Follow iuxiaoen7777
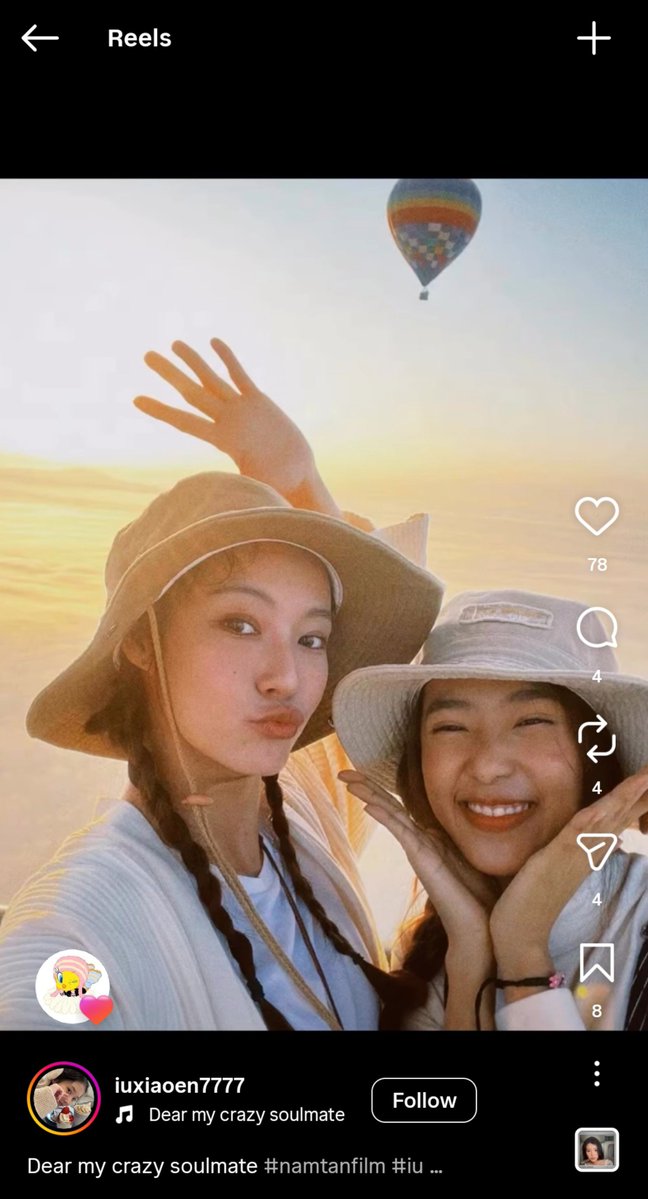648x1199 pixels. (424, 1100)
